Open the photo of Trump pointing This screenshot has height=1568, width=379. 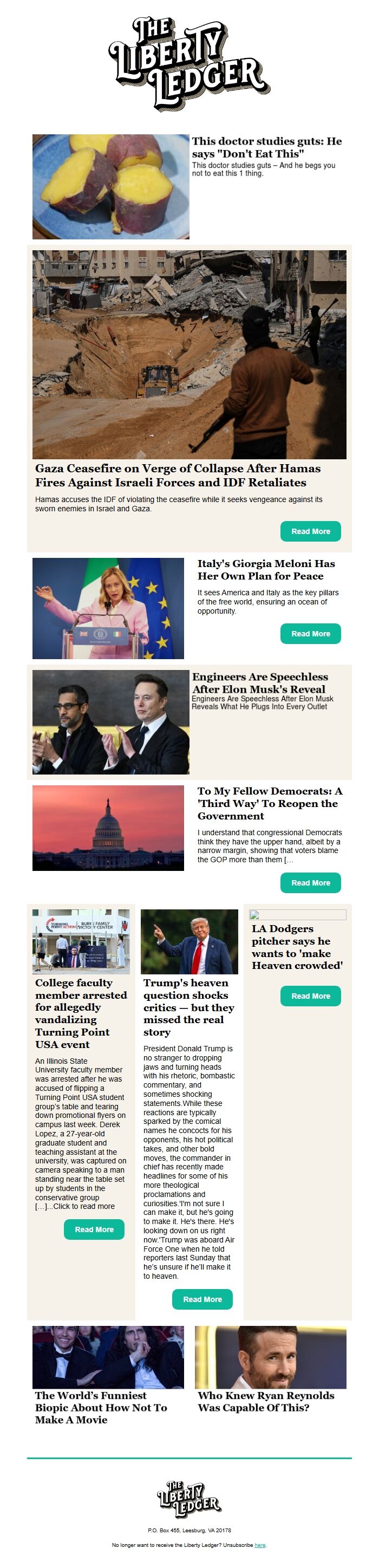pyautogui.click(x=189, y=942)
